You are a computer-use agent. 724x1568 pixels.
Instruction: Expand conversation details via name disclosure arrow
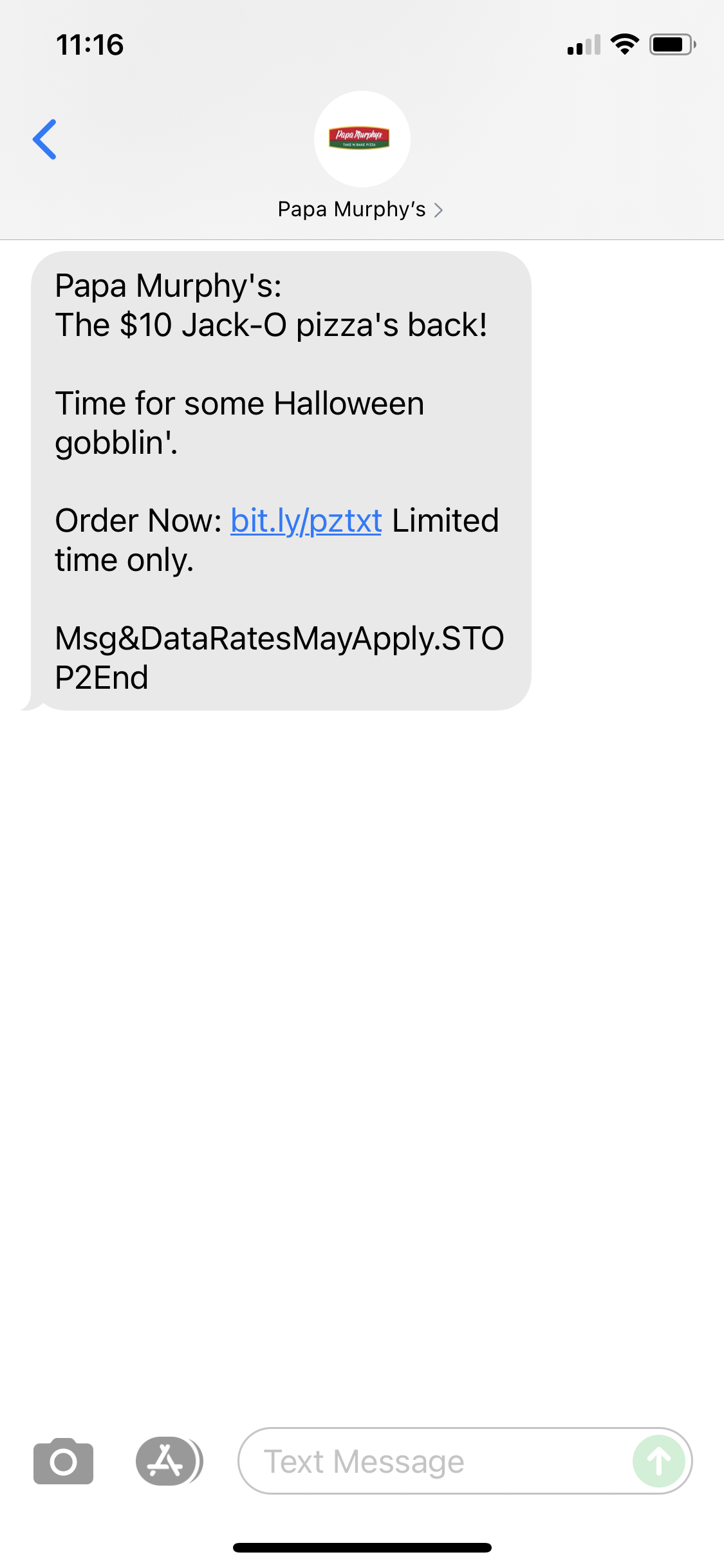click(x=440, y=209)
